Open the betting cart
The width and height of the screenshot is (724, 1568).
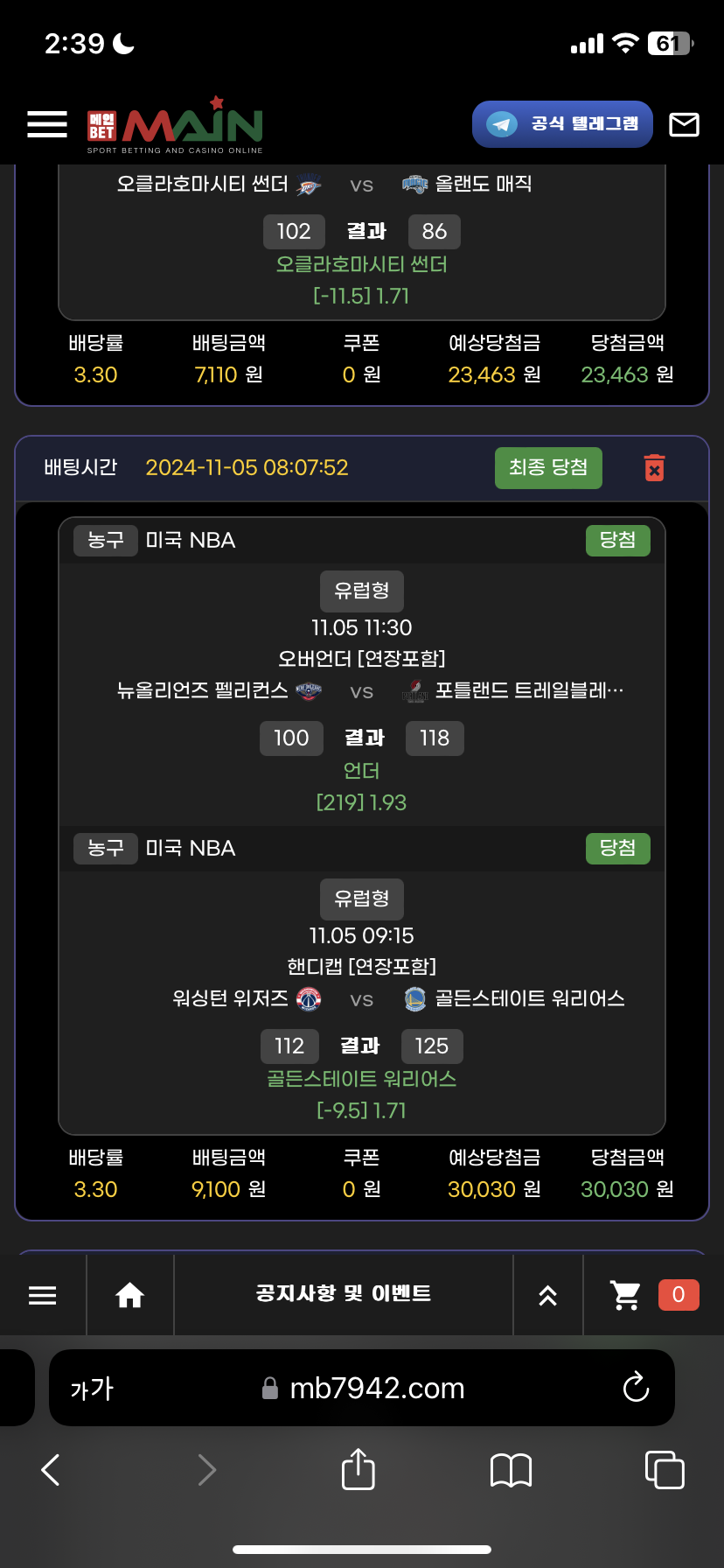coord(626,1295)
